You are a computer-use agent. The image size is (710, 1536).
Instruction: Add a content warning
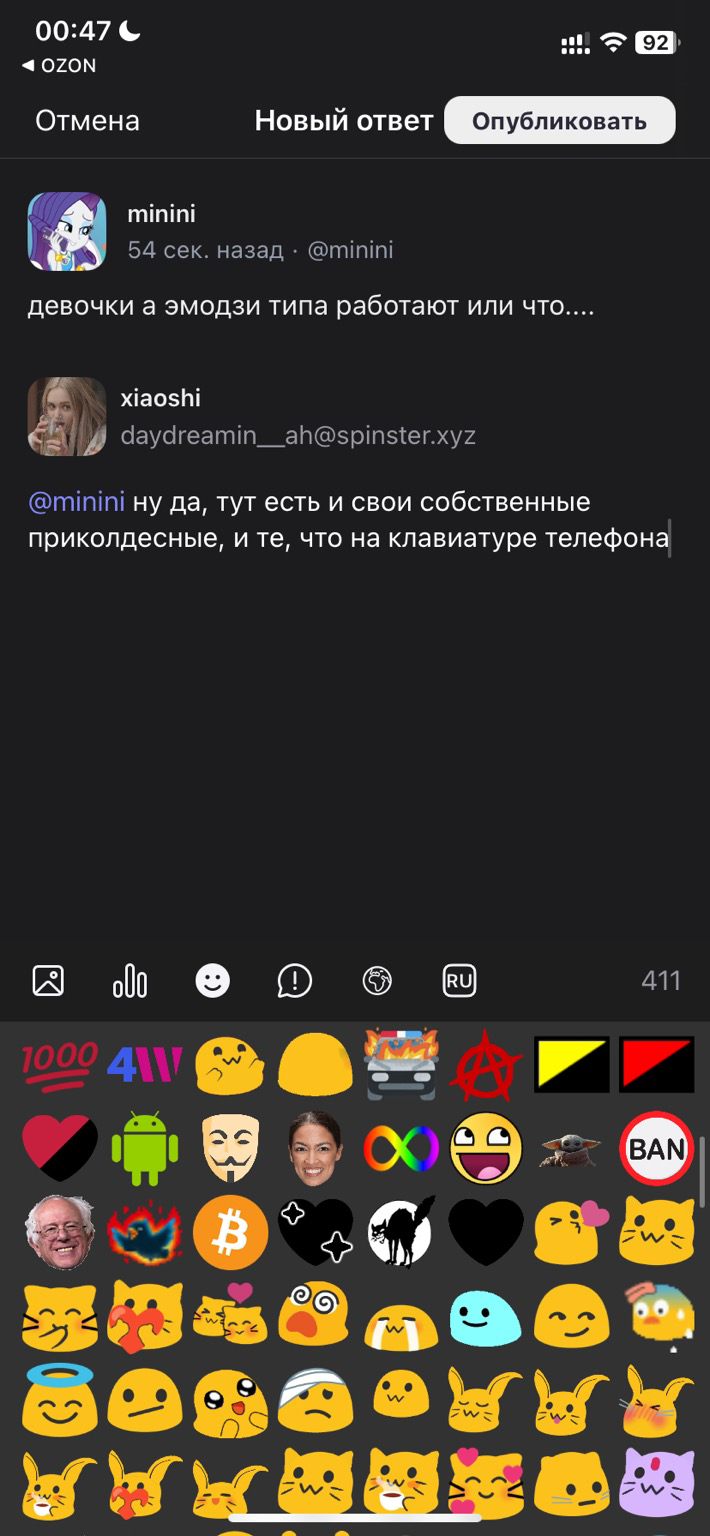tap(294, 981)
